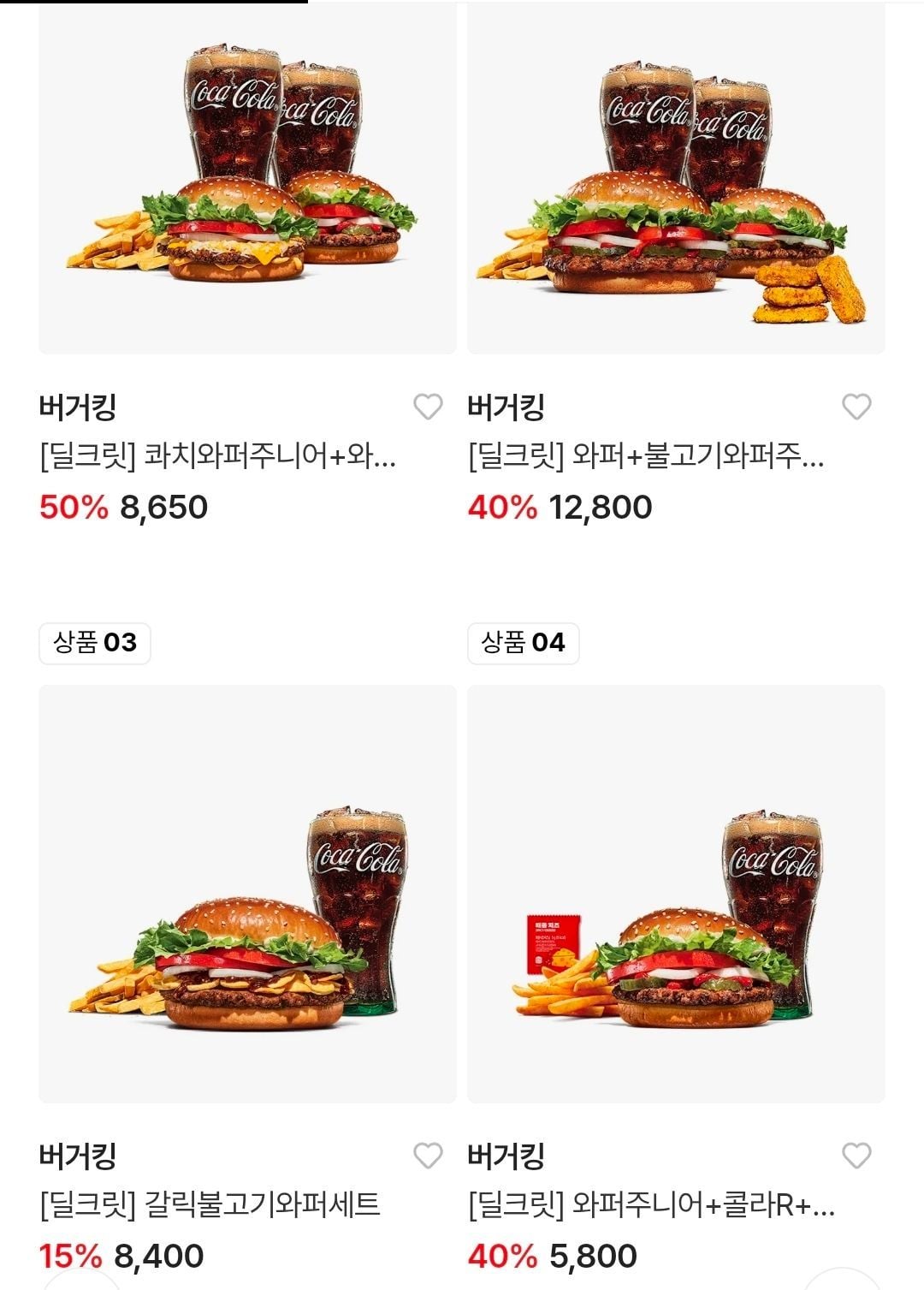Screen dimensions: 924x1290
Task: Open the 갈릭불고기와퍼세트 product image
Action: tap(247, 894)
